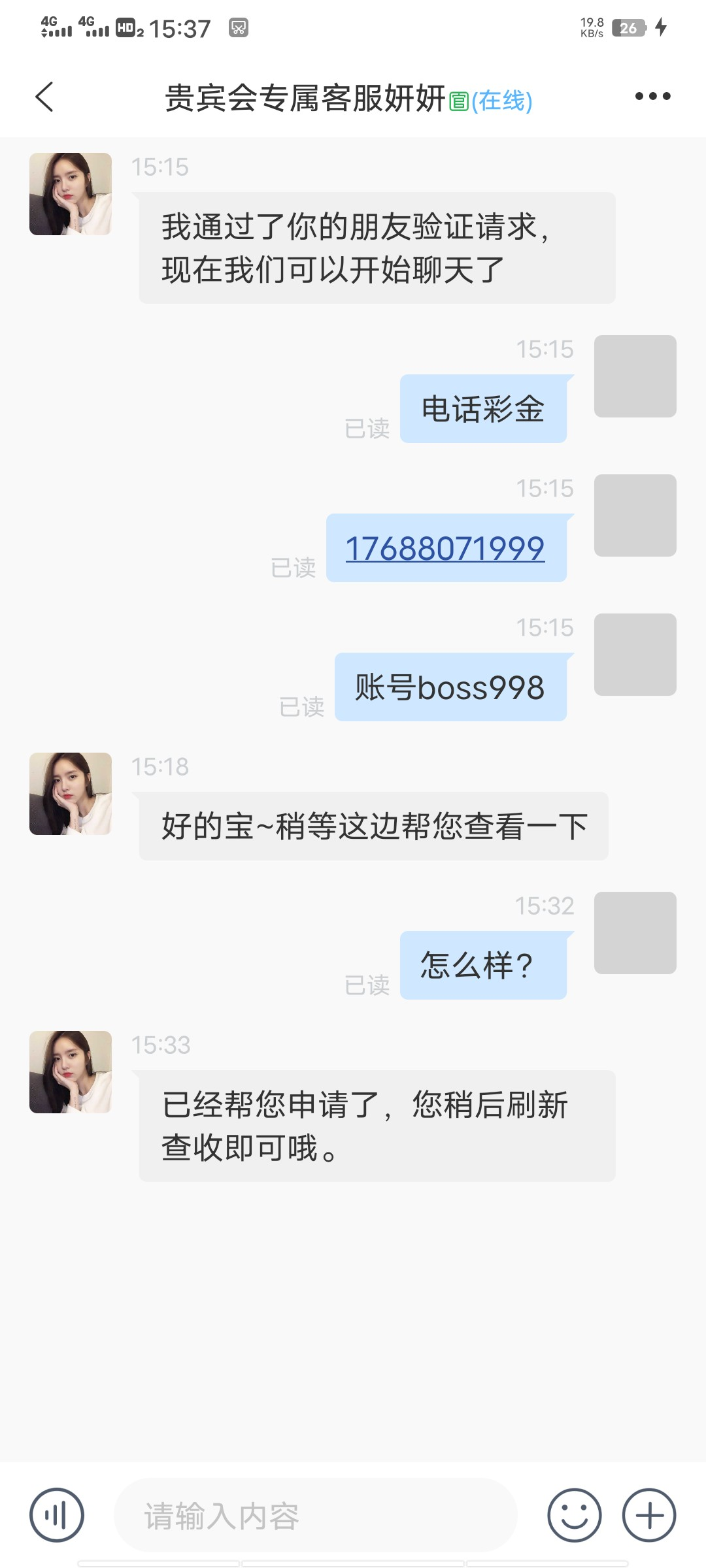The image size is (706, 1568).
Task: Tap the phone number link 17688071999
Action: click(x=445, y=549)
